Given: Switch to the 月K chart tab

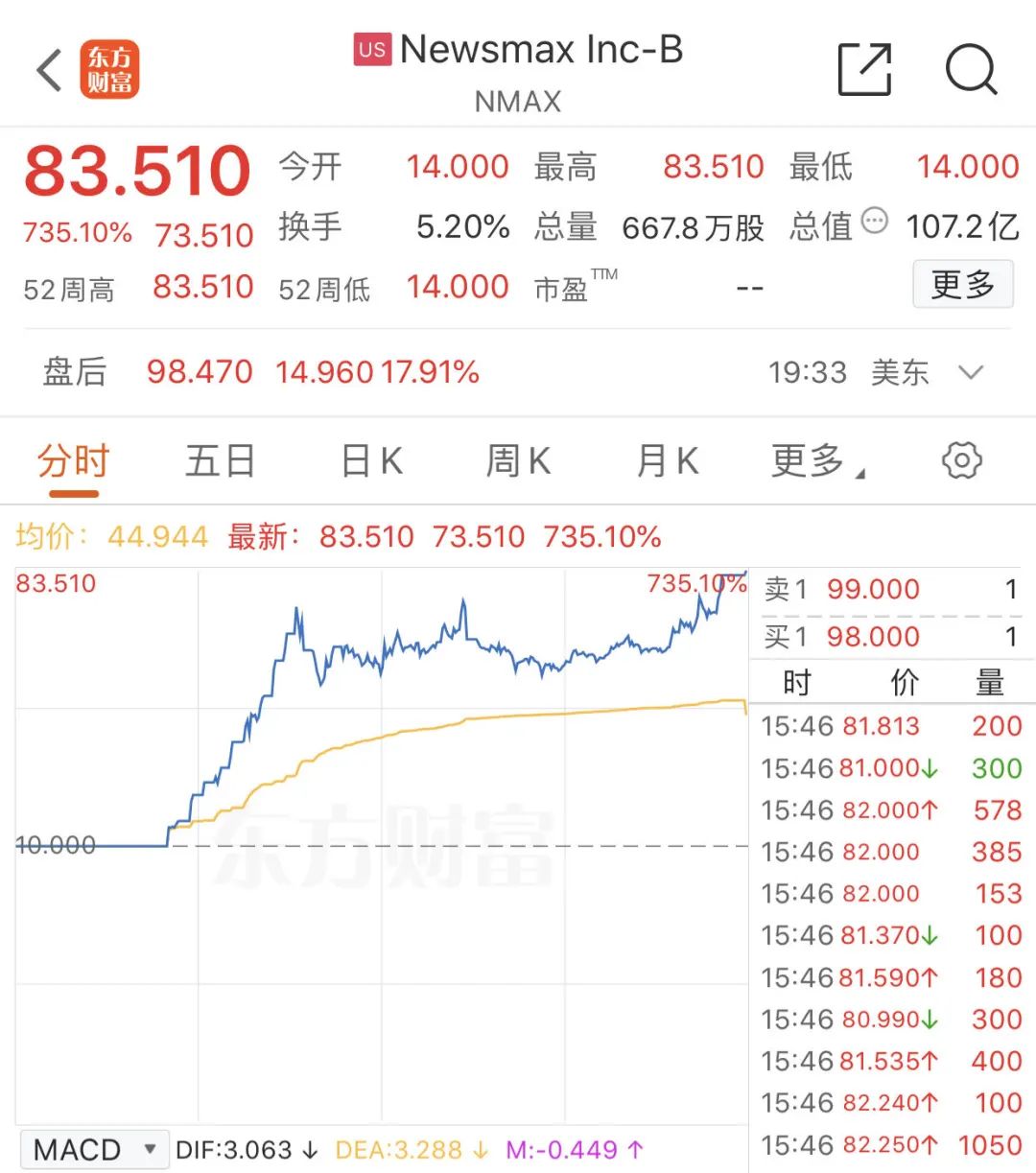Looking at the screenshot, I should click(668, 461).
